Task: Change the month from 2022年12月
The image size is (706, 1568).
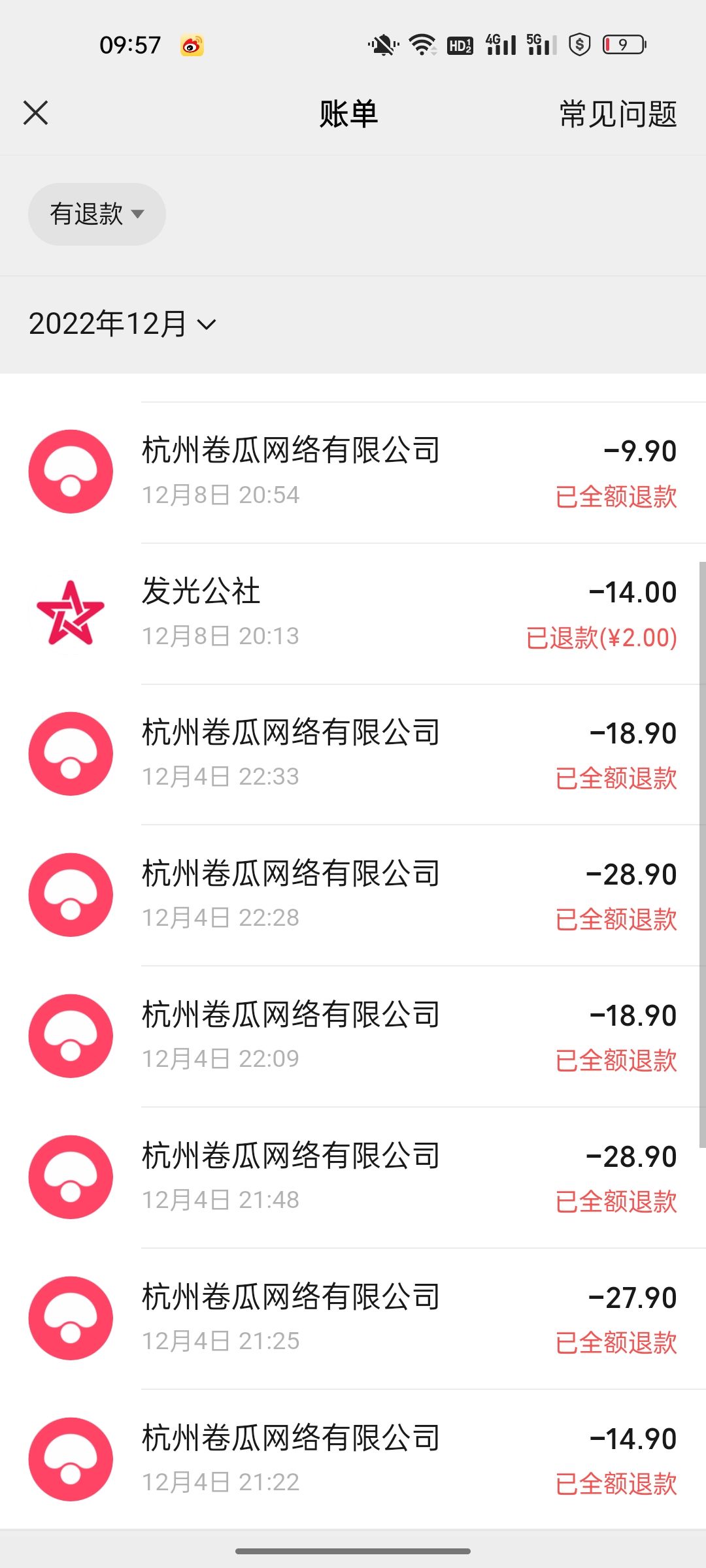Action: [x=122, y=324]
